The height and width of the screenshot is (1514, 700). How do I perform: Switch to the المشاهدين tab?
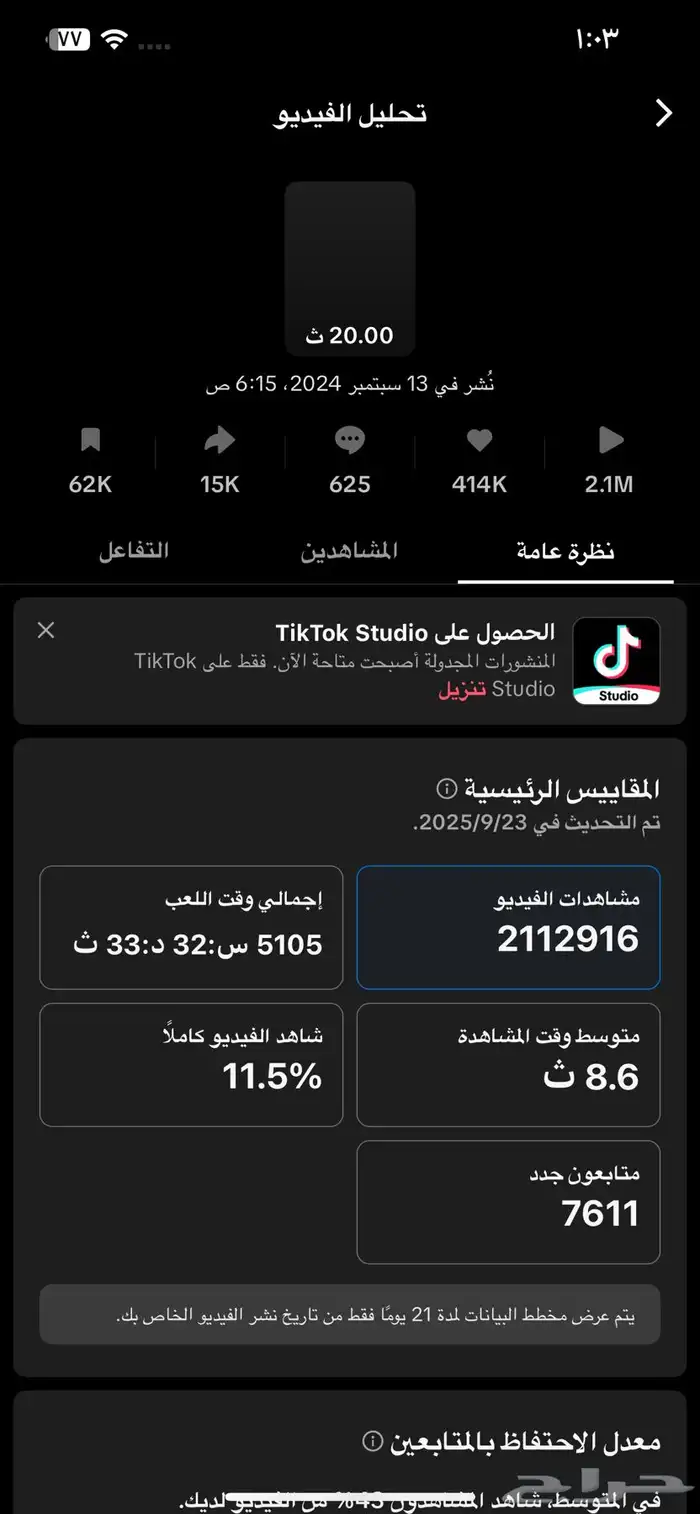click(x=349, y=551)
